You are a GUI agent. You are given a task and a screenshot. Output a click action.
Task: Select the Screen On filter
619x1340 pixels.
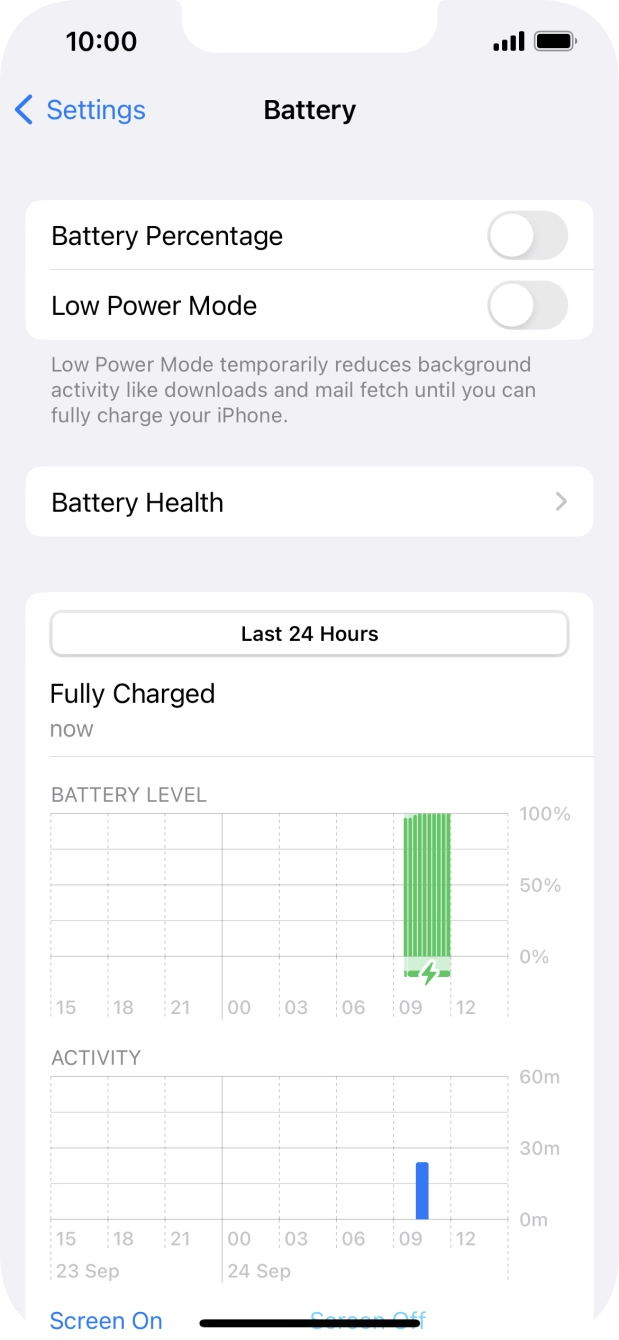[x=106, y=1320]
